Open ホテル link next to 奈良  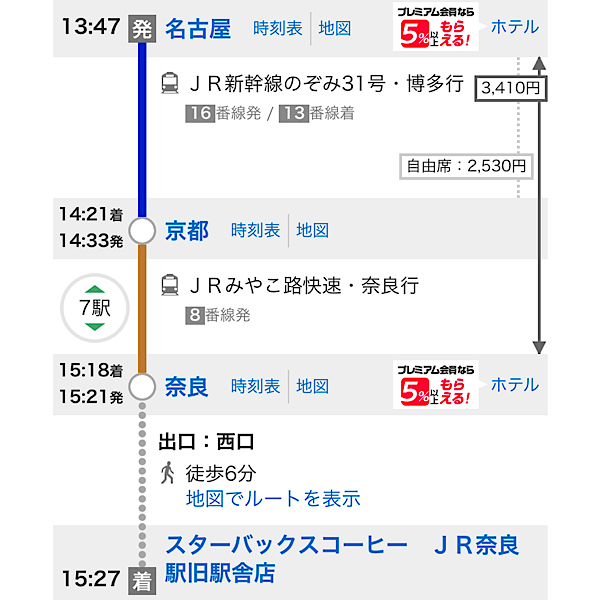pyautogui.click(x=514, y=384)
